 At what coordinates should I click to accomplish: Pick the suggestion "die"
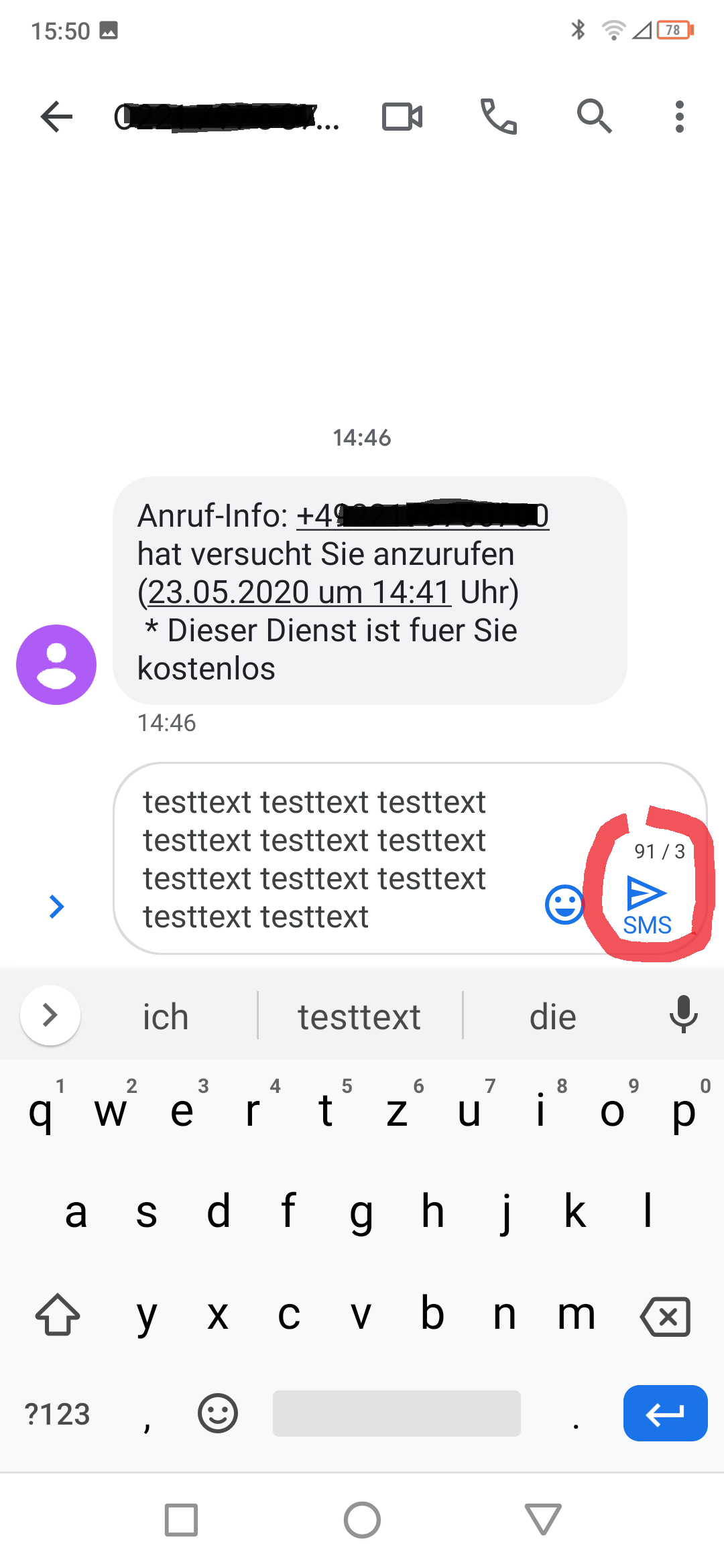[553, 1017]
